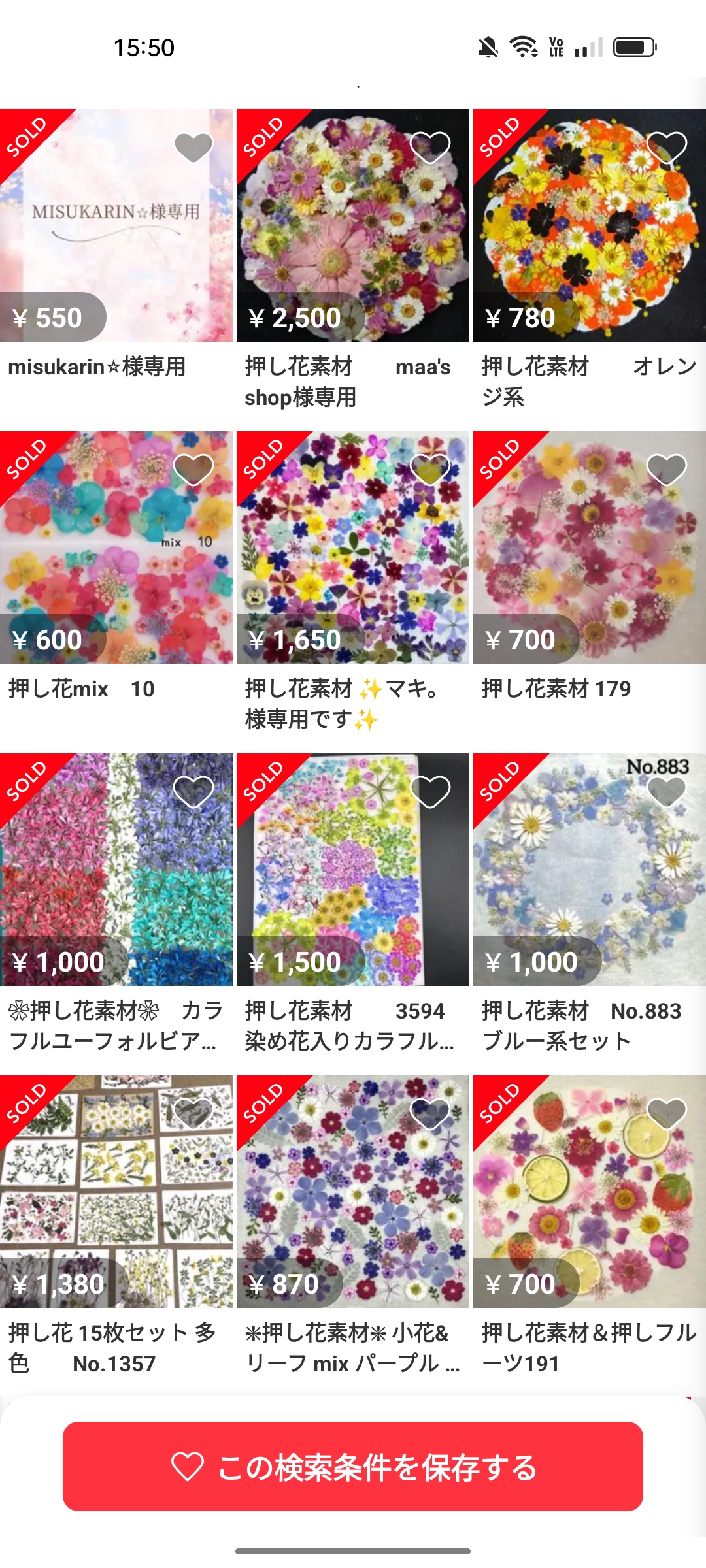706x1568 pixels.
Task: Like the 押し花 15枚セット No.1357 item
Action: (193, 1113)
